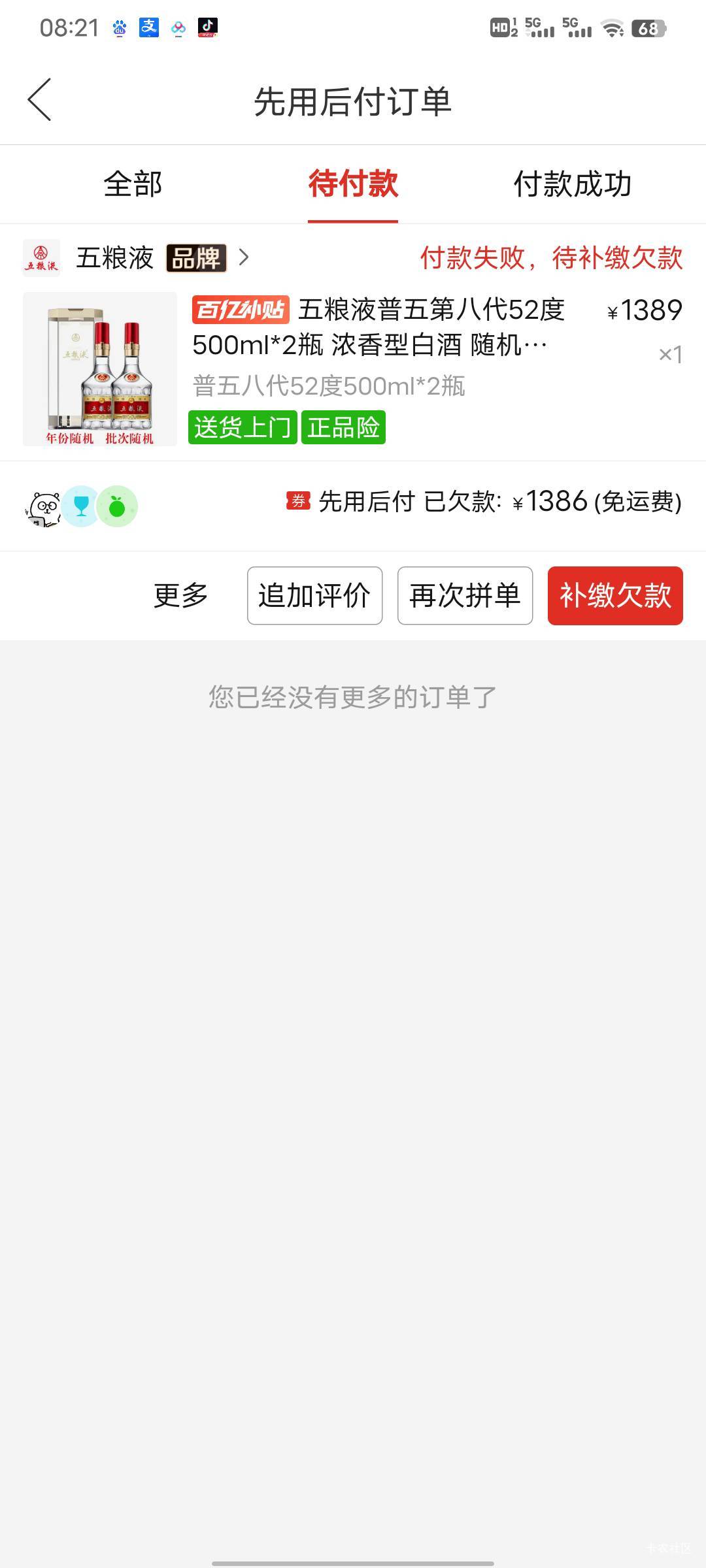Open the 五粮液普五第八代 order item
Screen dimensions: 706x1568
point(353,369)
